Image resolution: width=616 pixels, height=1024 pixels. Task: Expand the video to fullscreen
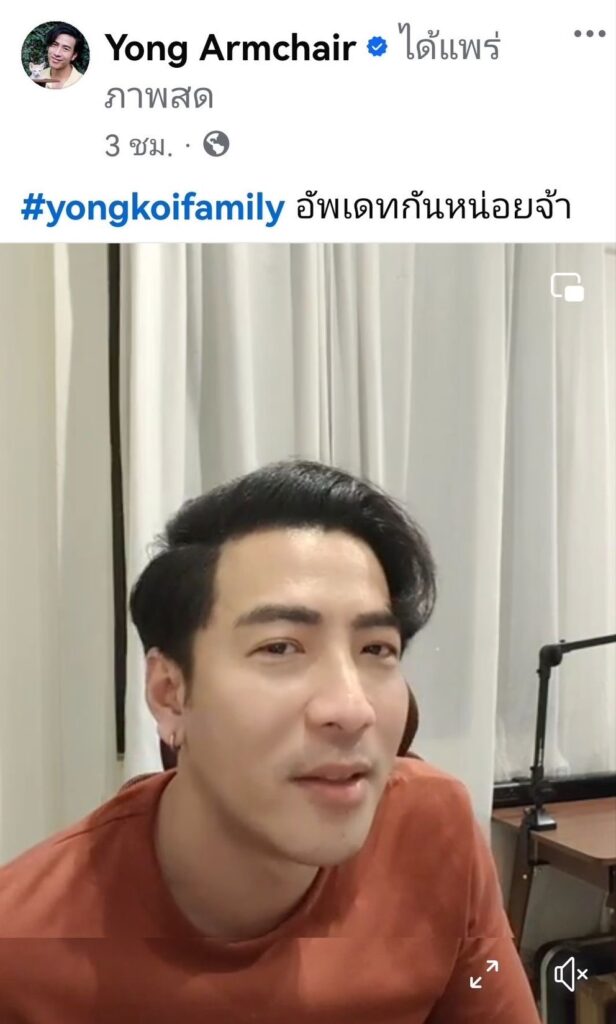pos(485,974)
